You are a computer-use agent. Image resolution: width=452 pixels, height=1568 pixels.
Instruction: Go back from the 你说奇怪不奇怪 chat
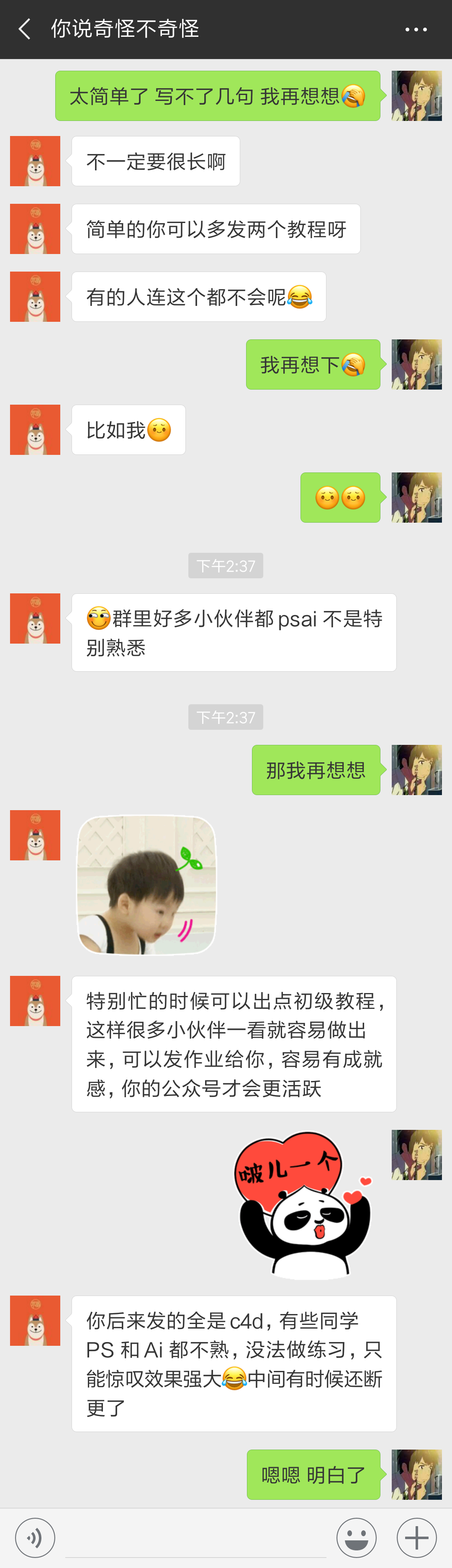click(x=24, y=29)
